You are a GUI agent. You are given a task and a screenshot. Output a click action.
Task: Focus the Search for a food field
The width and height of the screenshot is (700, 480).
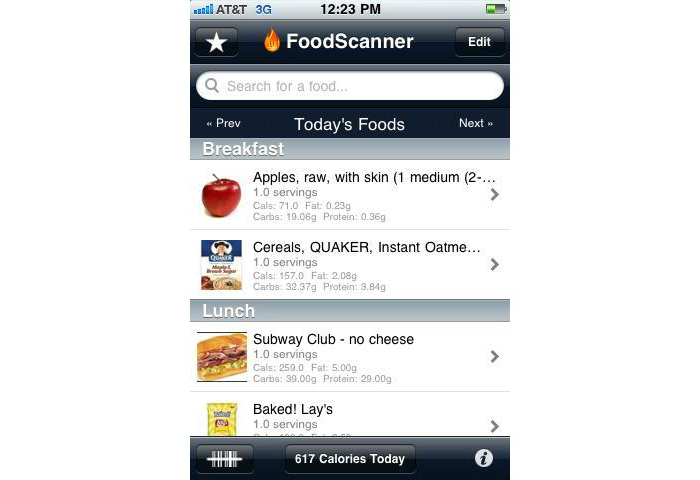350,86
